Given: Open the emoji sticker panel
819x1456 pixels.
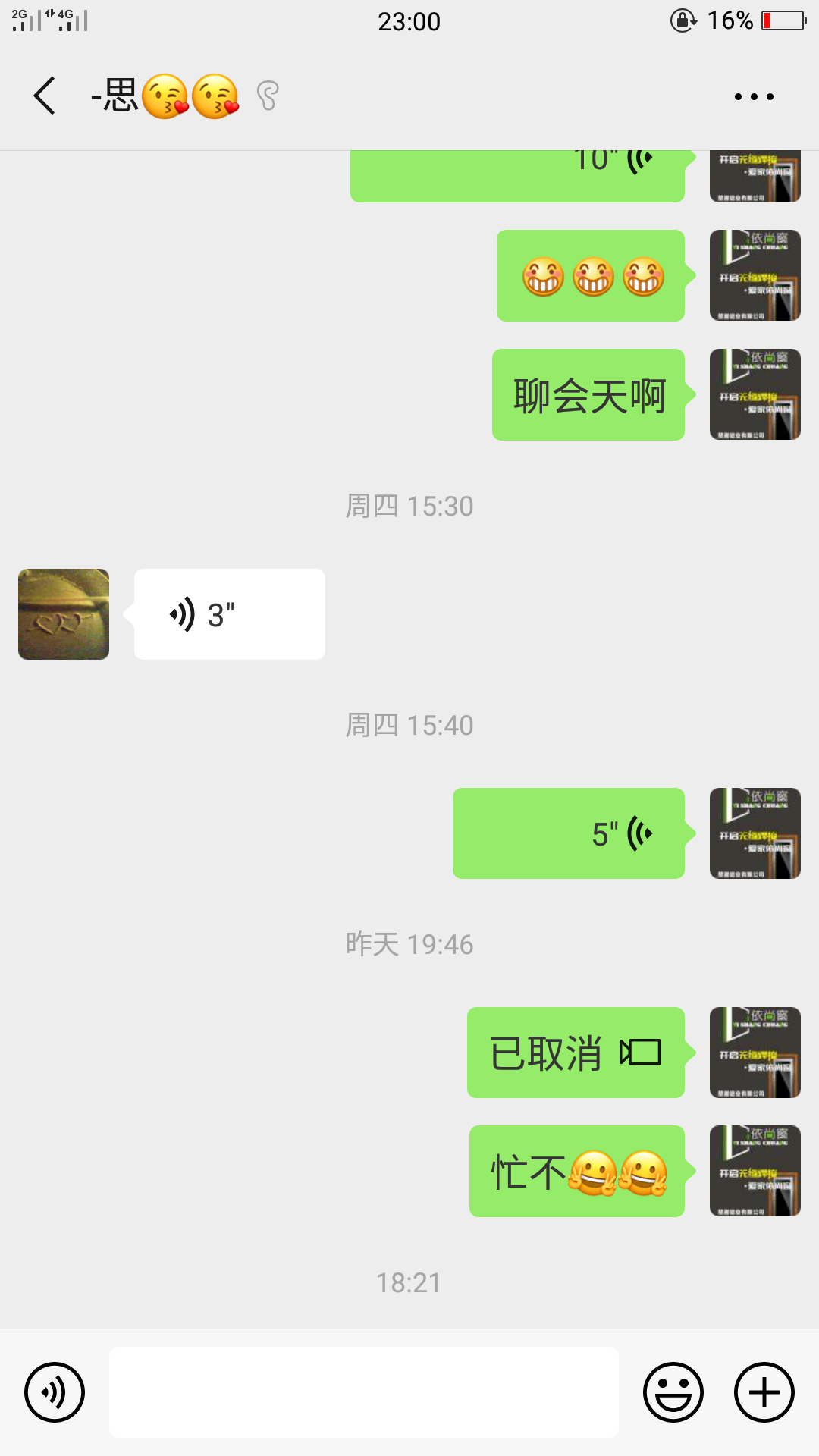Looking at the screenshot, I should (x=673, y=1392).
